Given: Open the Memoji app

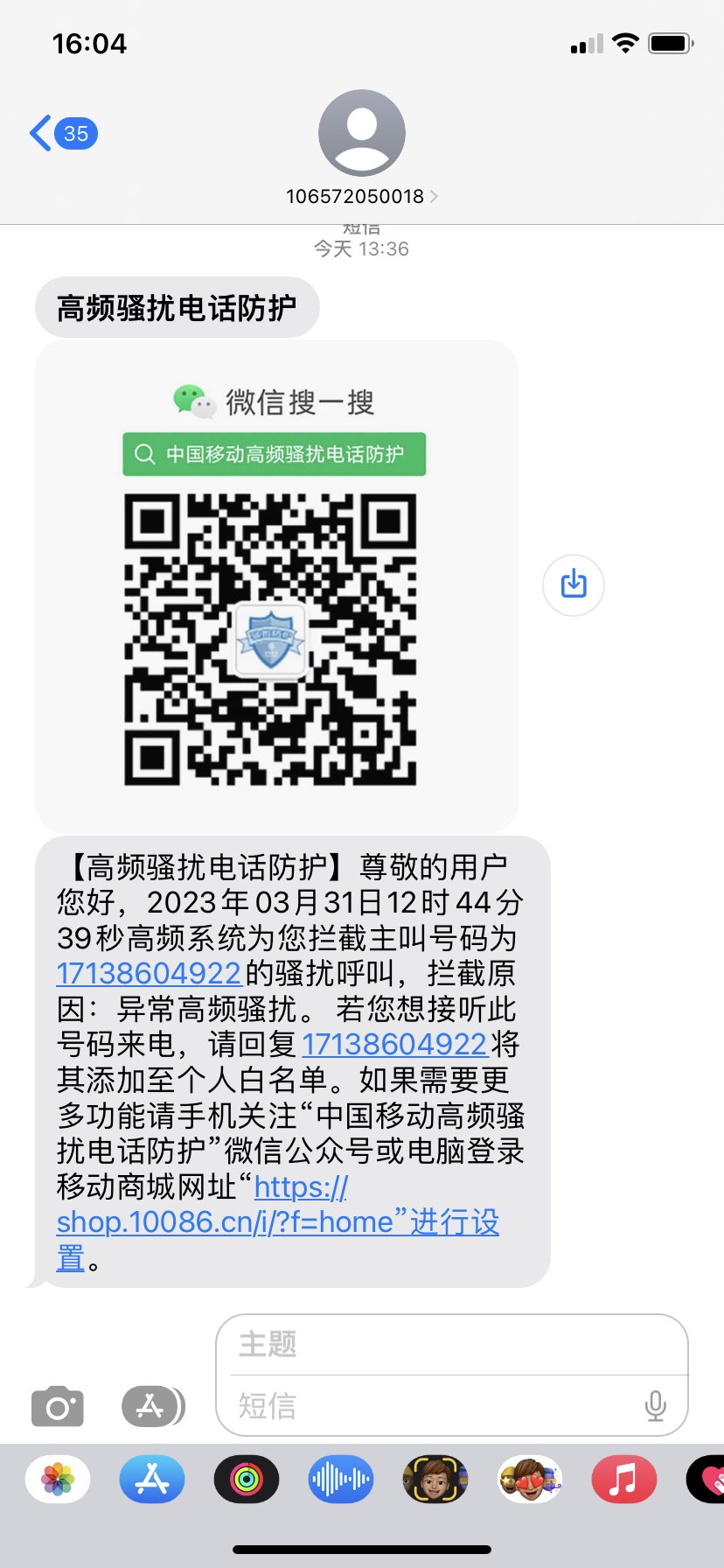Looking at the screenshot, I should [x=435, y=1480].
